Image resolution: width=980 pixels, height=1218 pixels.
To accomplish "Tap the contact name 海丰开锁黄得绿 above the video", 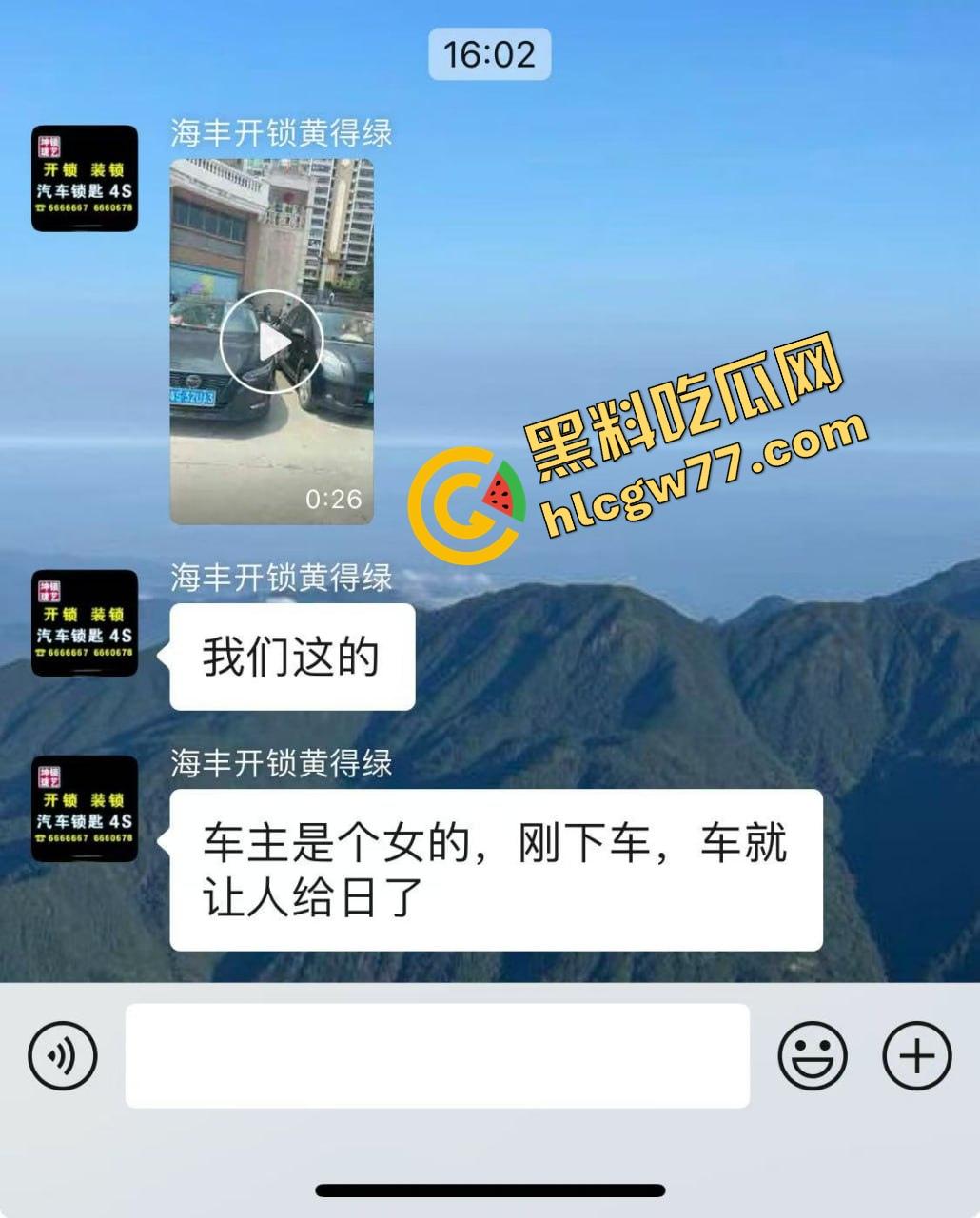I will tap(281, 133).
